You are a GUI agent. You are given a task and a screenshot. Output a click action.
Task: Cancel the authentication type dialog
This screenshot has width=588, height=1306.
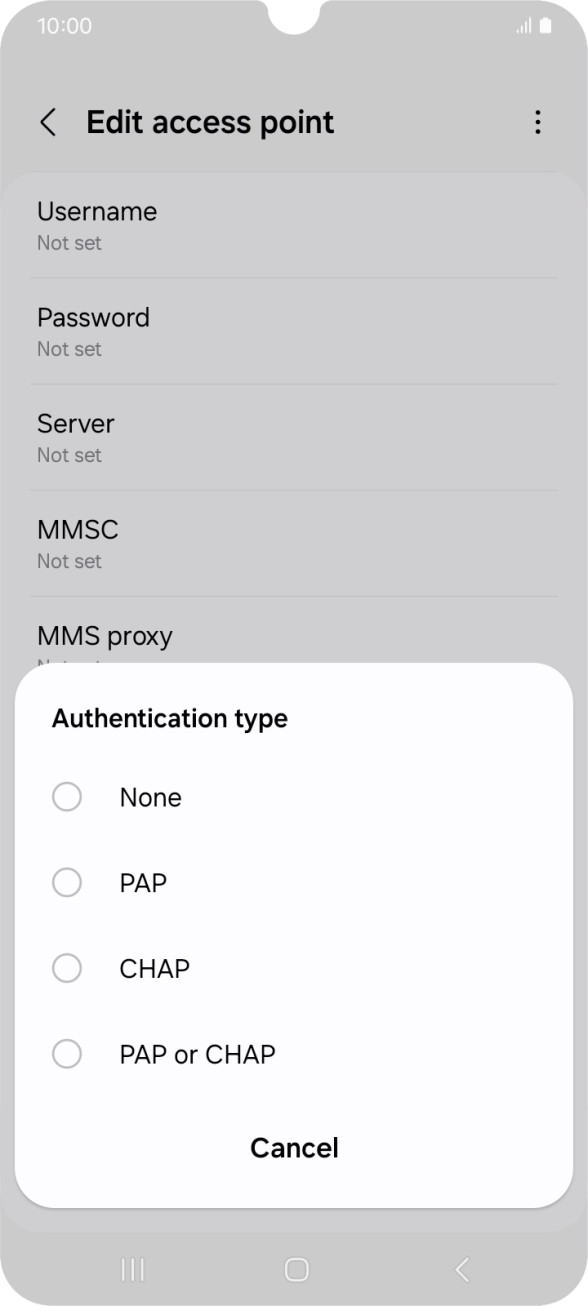click(x=294, y=1147)
